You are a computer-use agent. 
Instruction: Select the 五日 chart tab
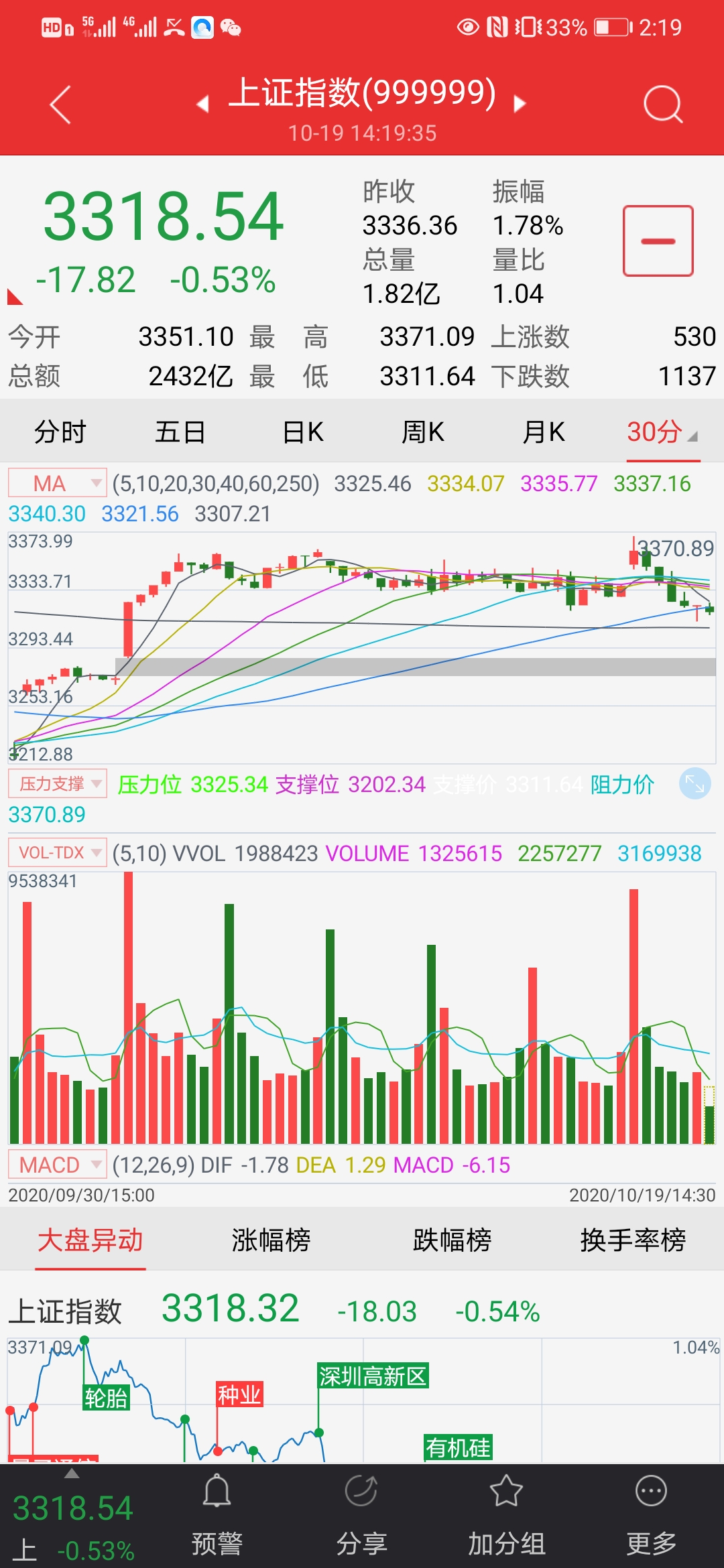180,432
